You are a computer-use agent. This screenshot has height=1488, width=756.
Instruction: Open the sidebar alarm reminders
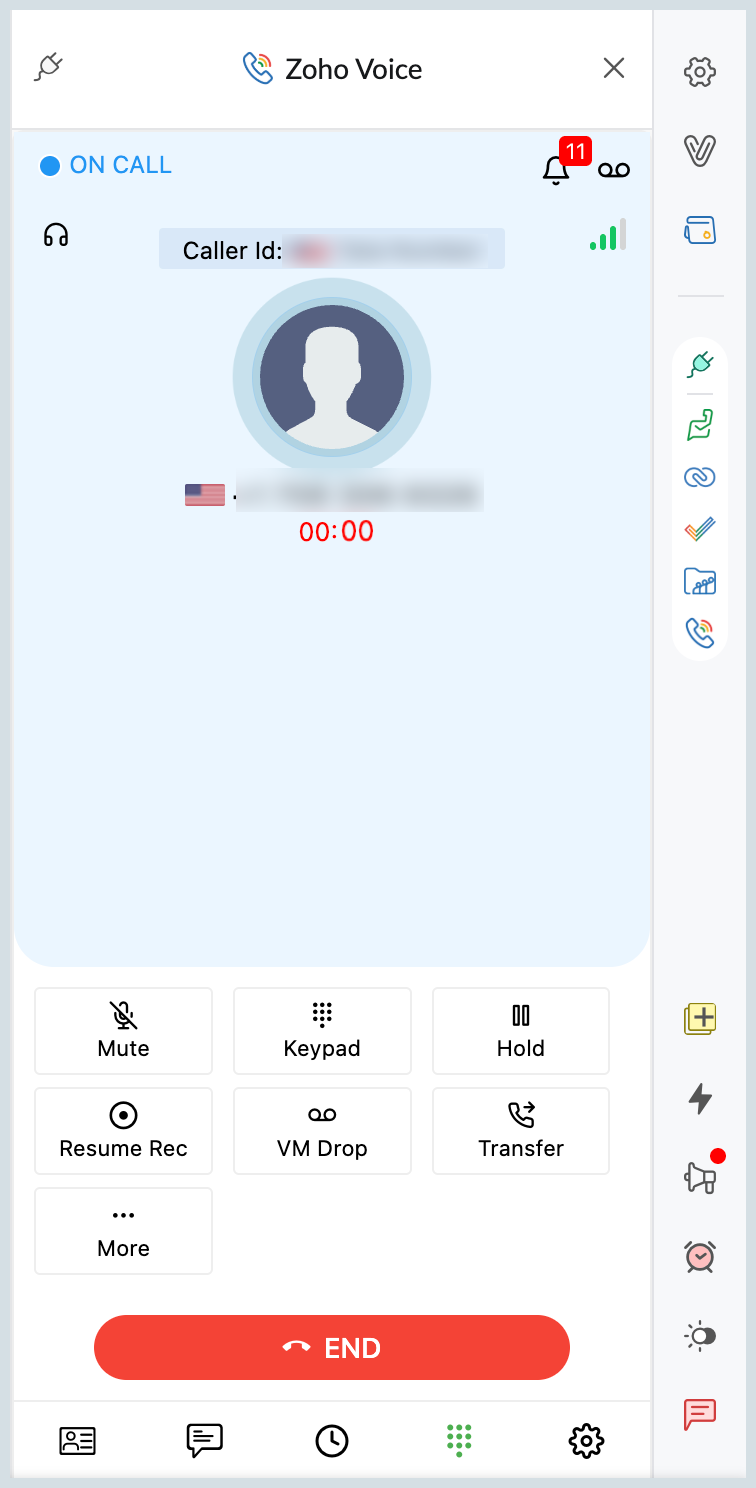700,1256
